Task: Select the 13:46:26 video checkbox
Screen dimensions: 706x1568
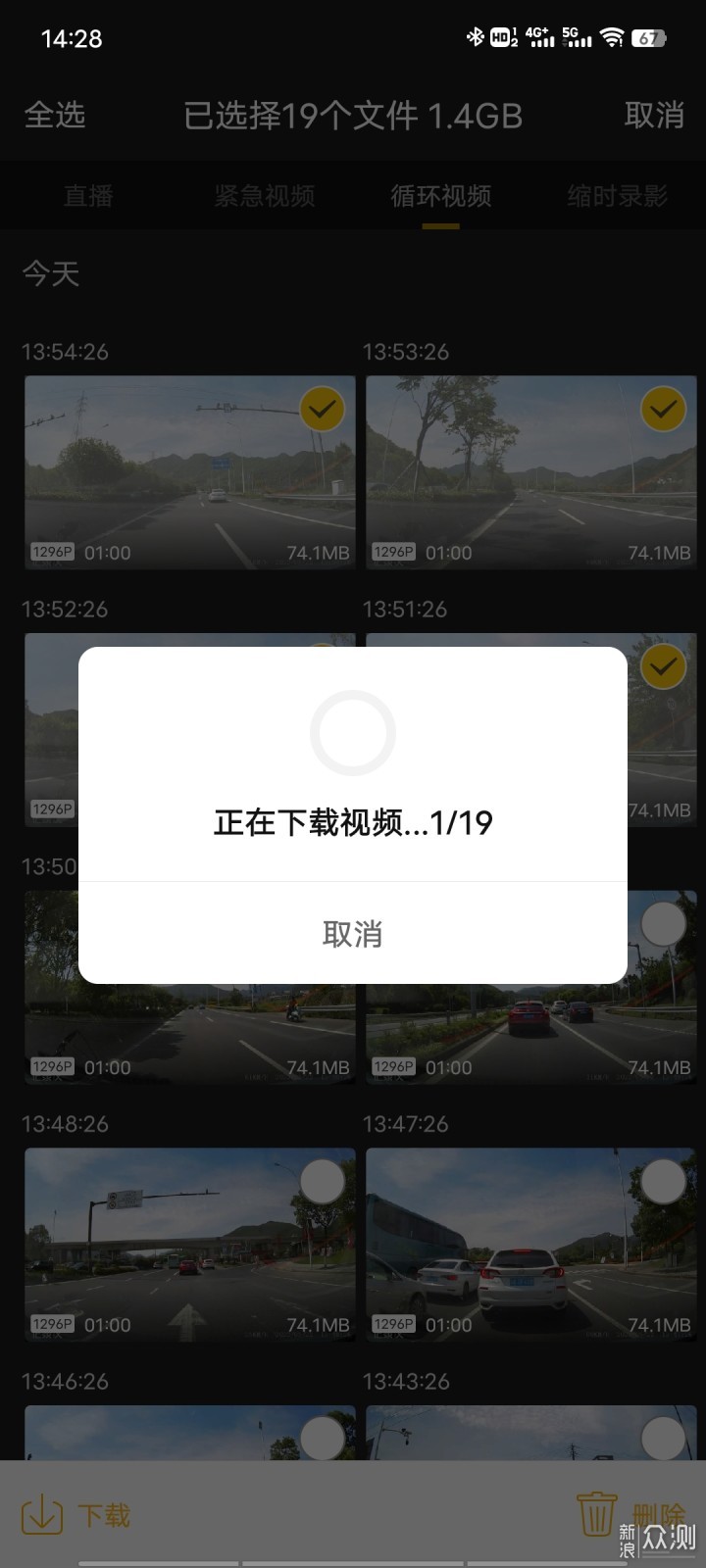Action: 322,1439
